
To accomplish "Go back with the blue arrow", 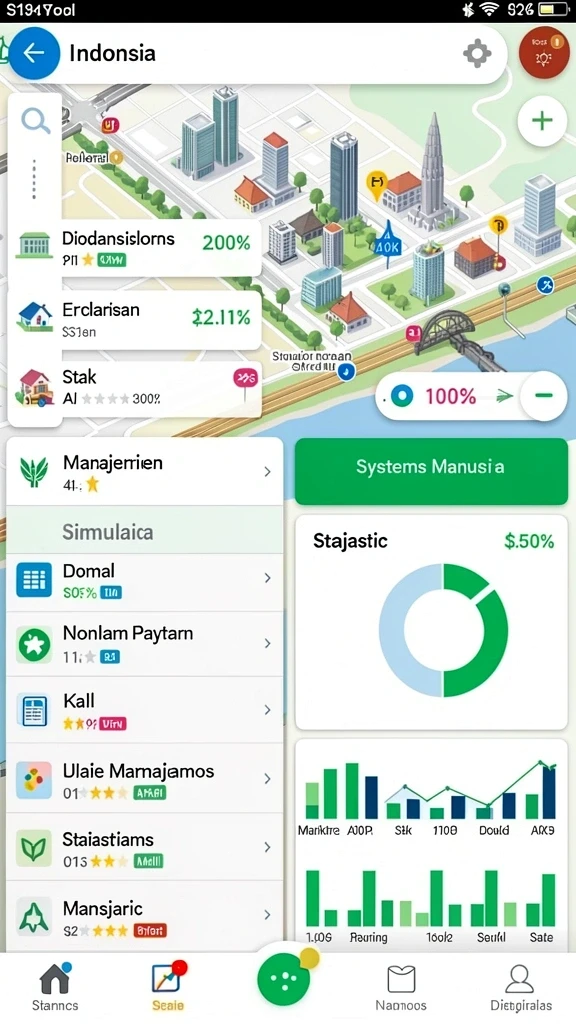I will 33,53.
